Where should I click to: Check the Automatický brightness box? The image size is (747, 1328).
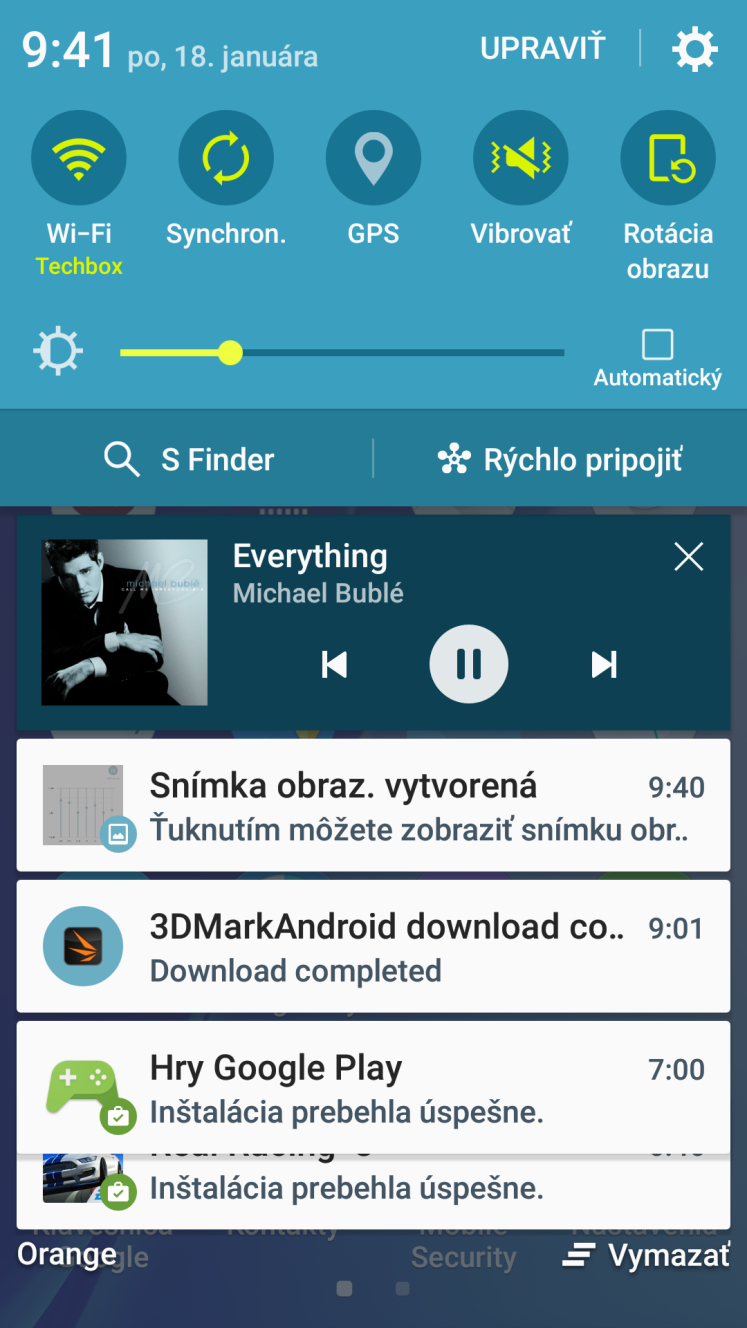pyautogui.click(x=657, y=344)
